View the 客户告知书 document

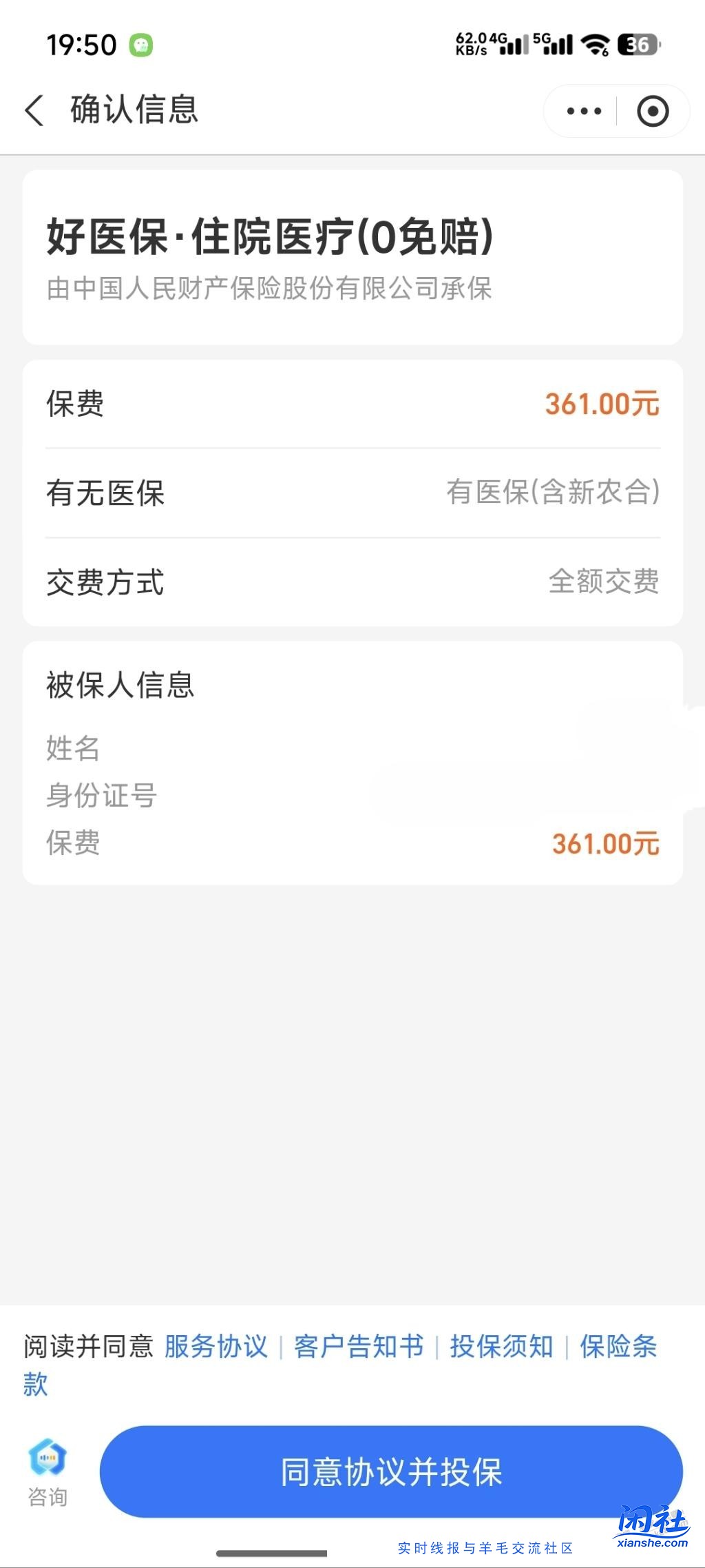(359, 1345)
